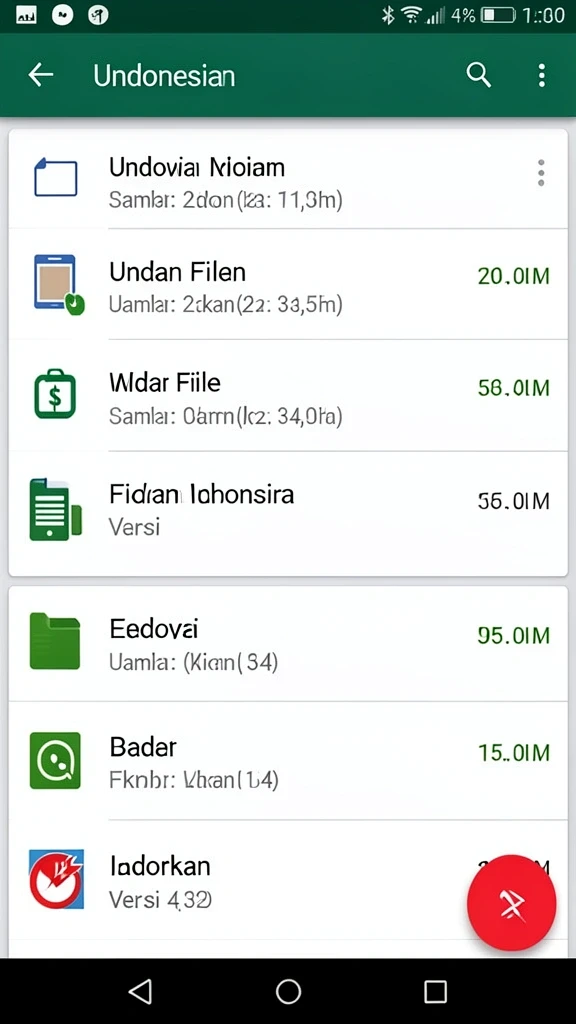Select the Widar Fiile row
This screenshot has height=1024, width=576.
click(x=288, y=396)
